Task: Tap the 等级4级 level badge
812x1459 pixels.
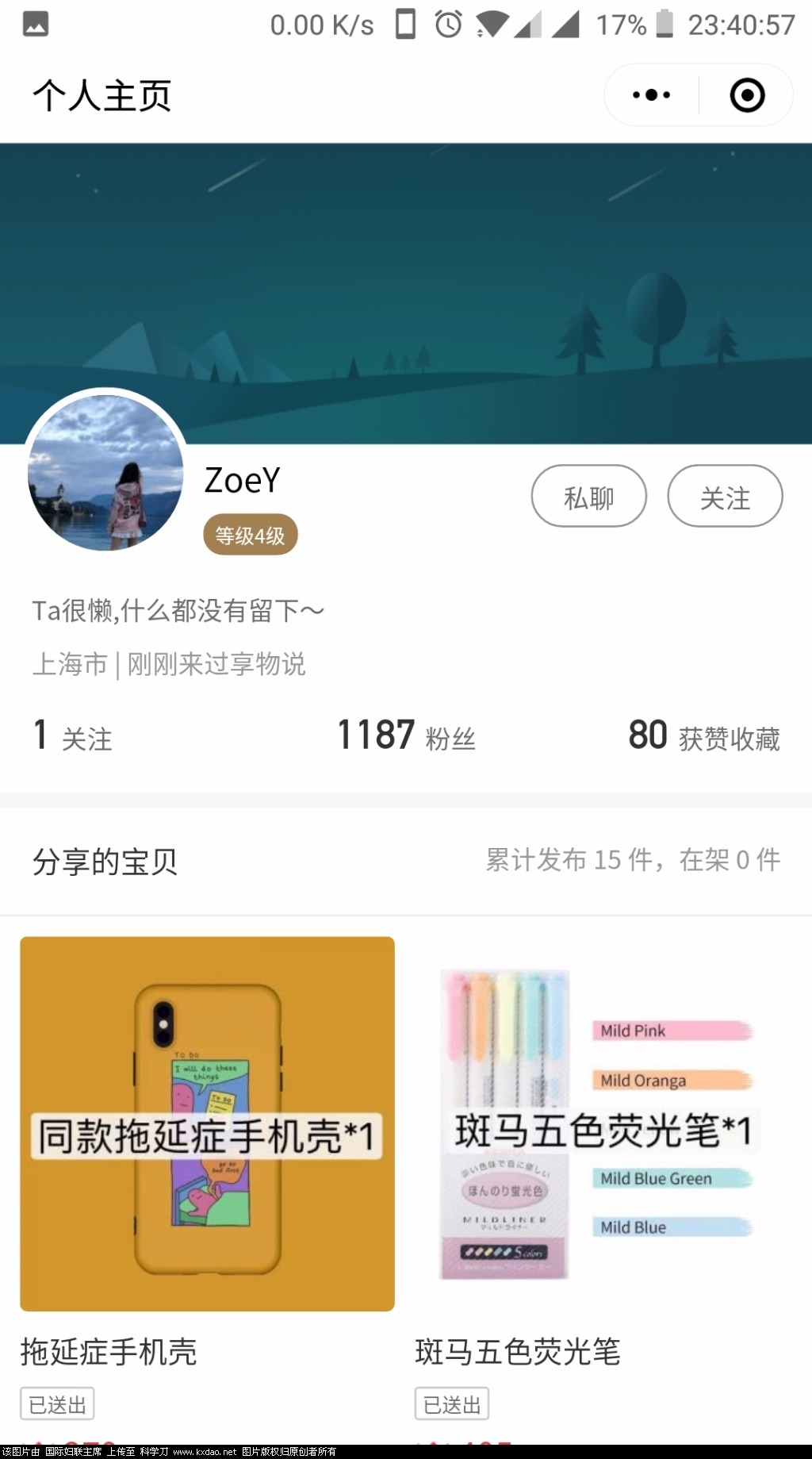Action: click(x=250, y=534)
